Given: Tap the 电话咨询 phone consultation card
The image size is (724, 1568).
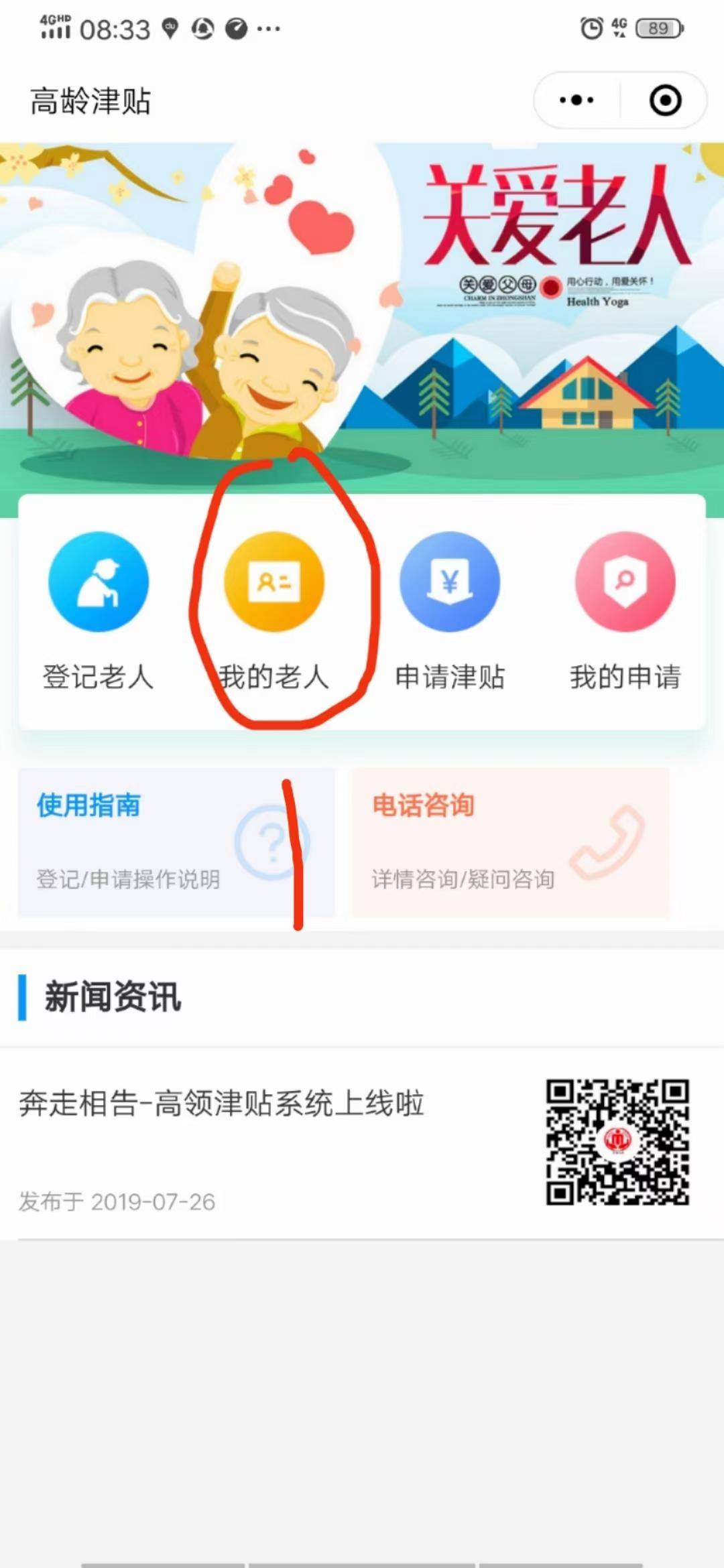Looking at the screenshot, I should point(511,842).
